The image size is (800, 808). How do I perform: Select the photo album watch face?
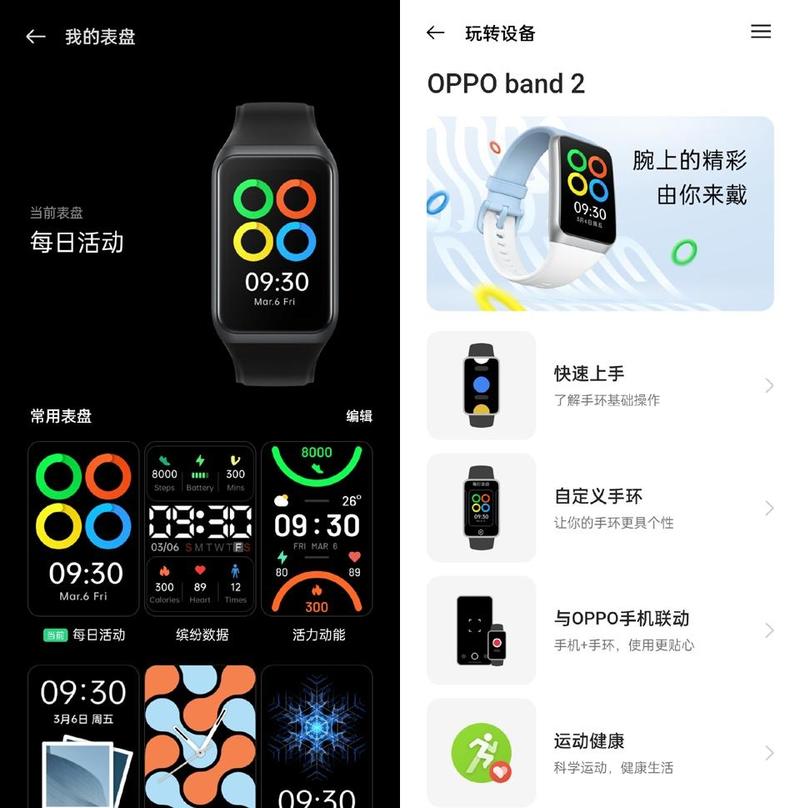click(x=84, y=735)
